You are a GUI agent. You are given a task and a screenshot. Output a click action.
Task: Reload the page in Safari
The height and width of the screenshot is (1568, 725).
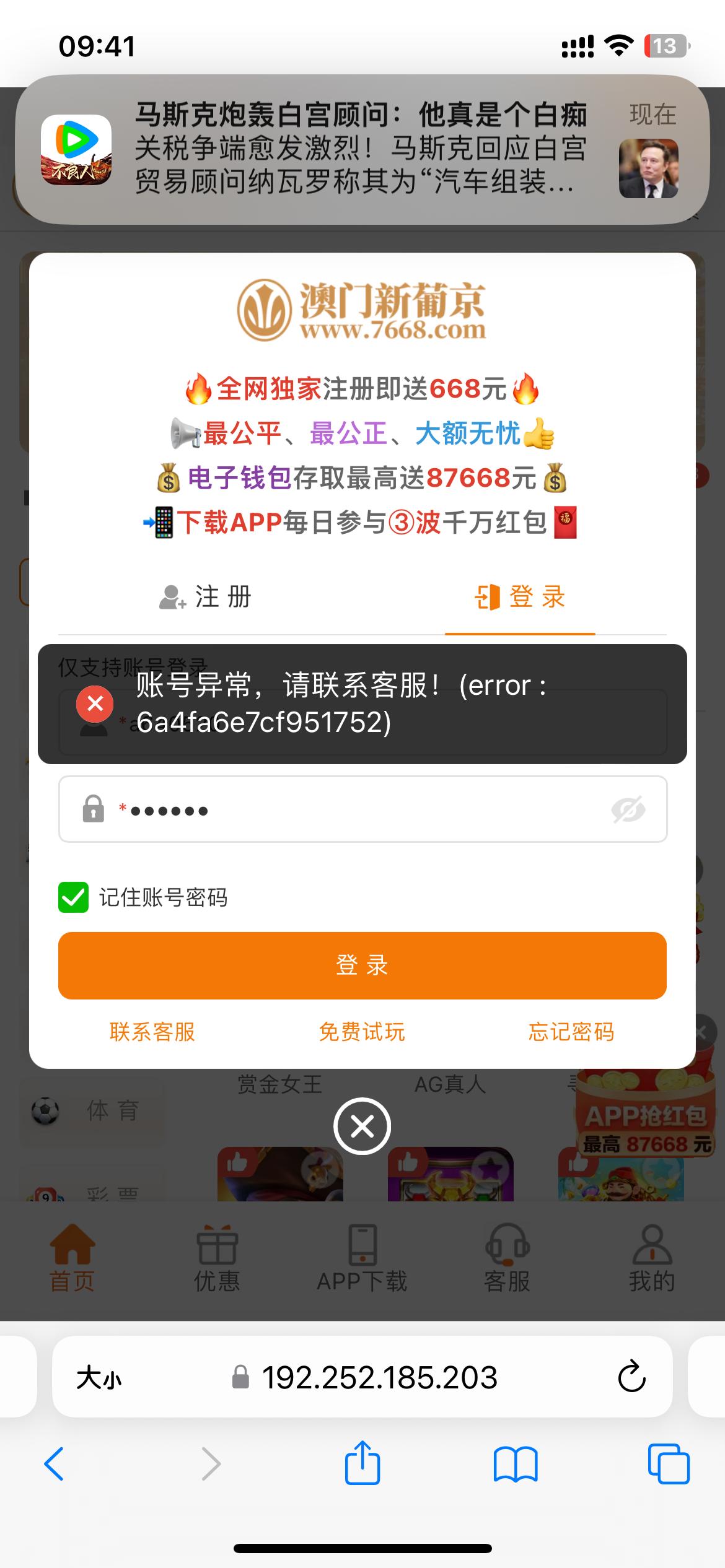pos(631,1377)
